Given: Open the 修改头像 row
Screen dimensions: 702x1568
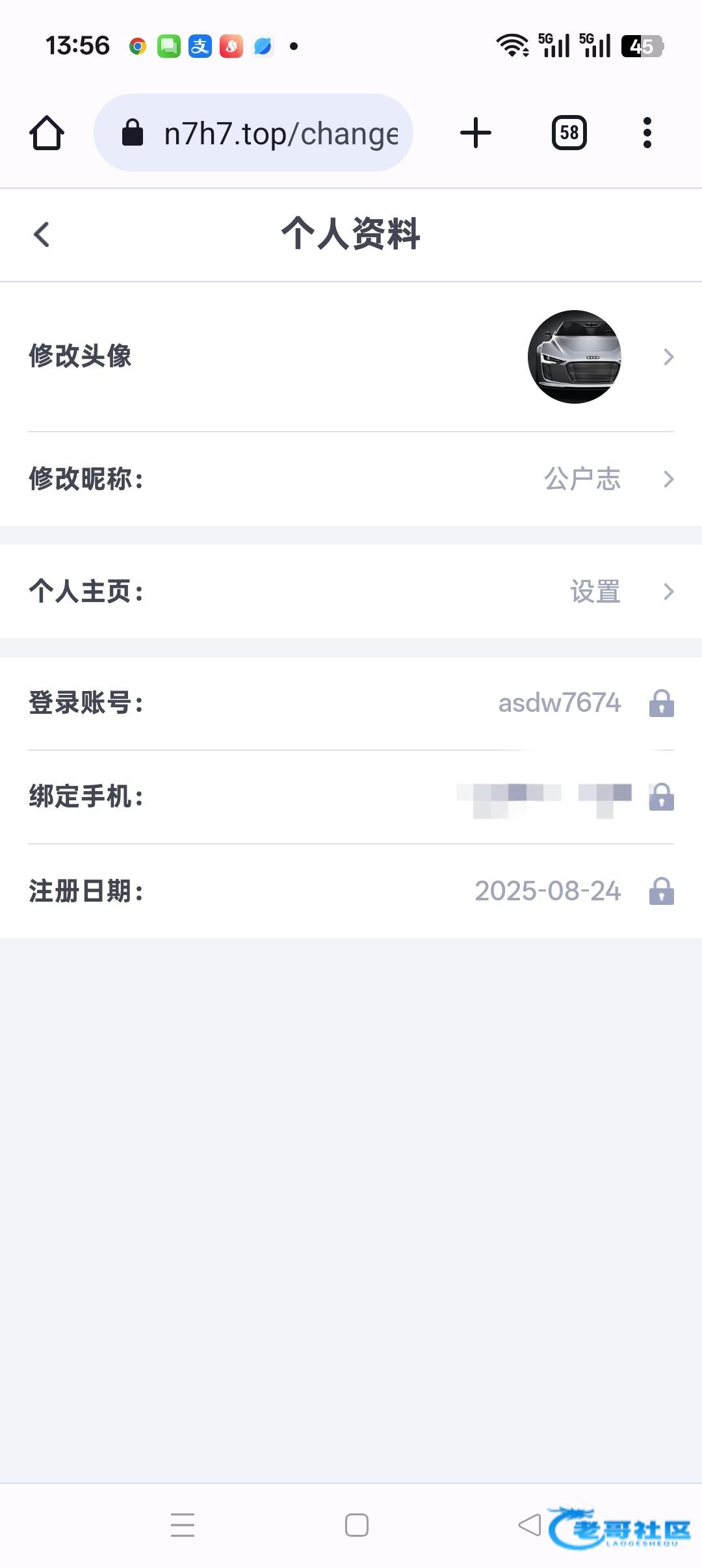Looking at the screenshot, I should click(x=351, y=357).
